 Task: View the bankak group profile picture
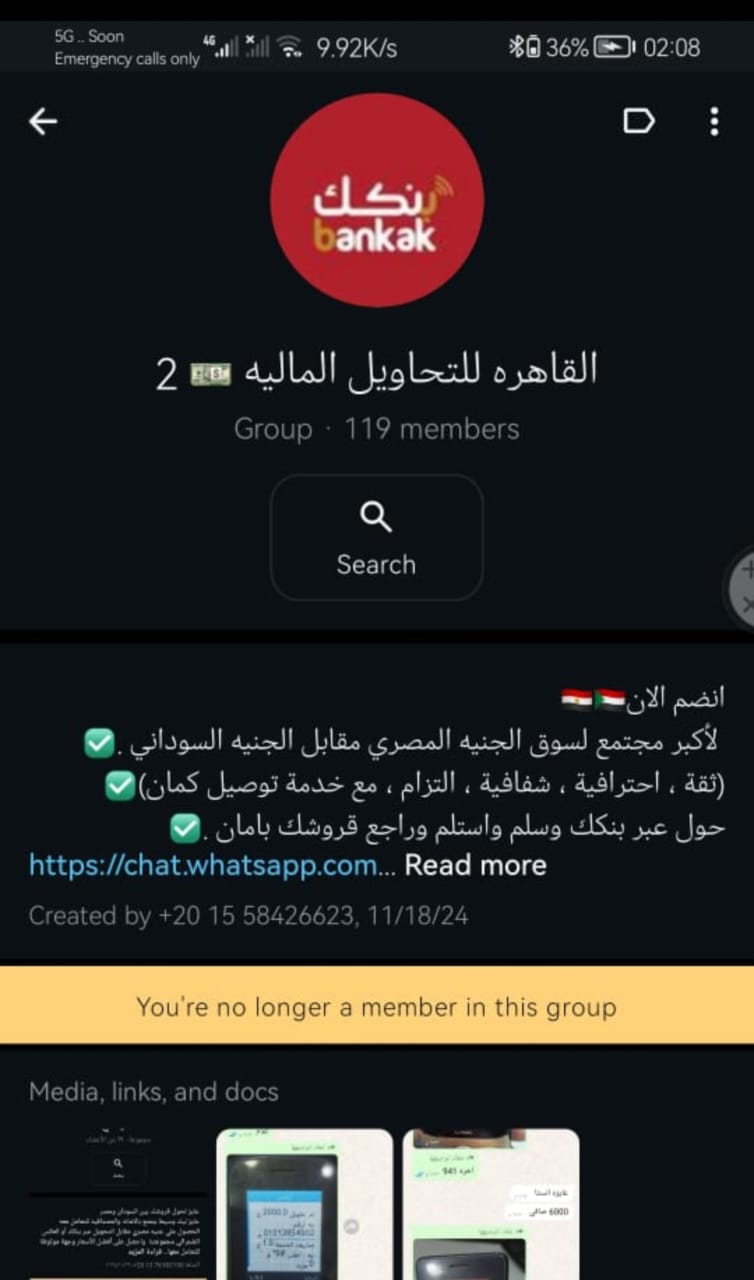pyautogui.click(x=377, y=200)
